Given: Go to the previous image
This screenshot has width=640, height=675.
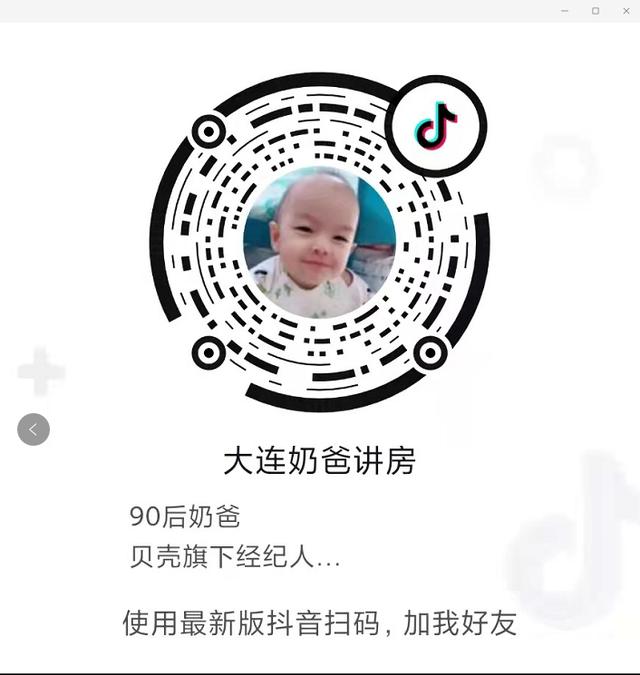Looking at the screenshot, I should (33, 429).
